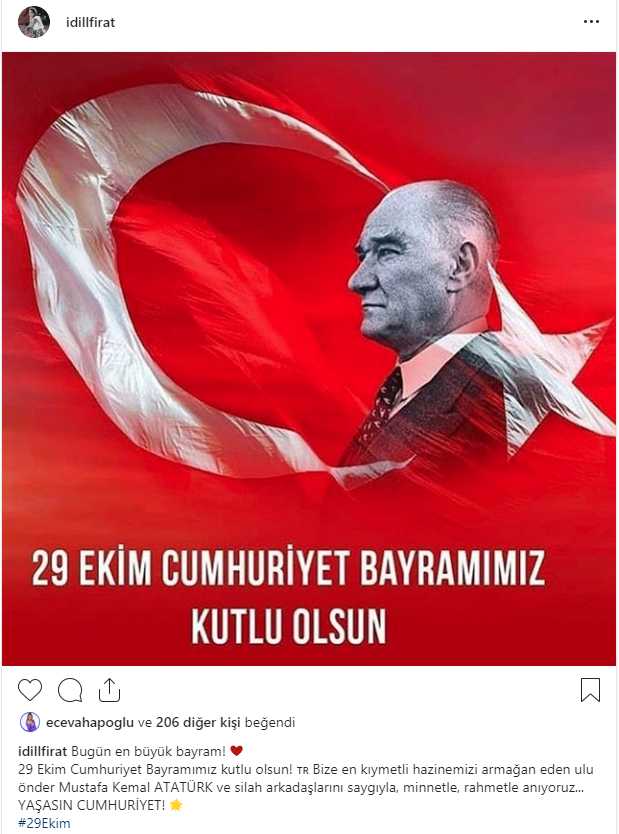The height and width of the screenshot is (834, 619).
Task: Share this post with the share icon
Action: (x=109, y=690)
